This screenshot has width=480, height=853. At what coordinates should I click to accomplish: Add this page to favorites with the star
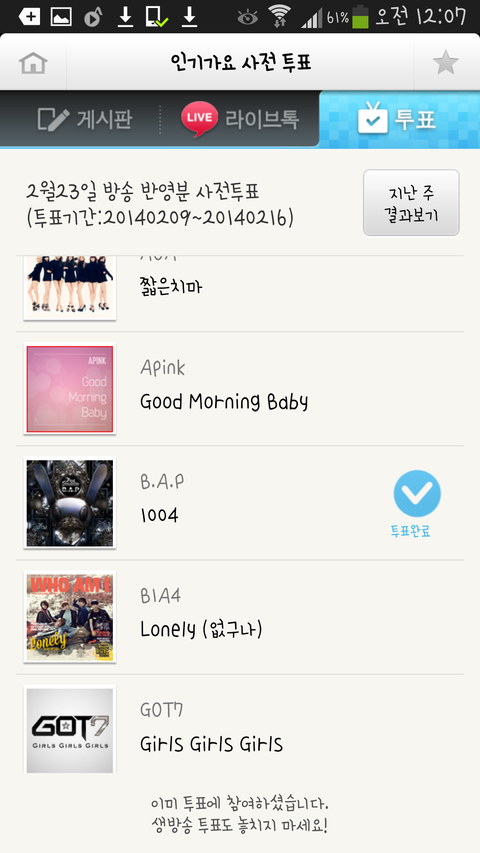pyautogui.click(x=446, y=63)
